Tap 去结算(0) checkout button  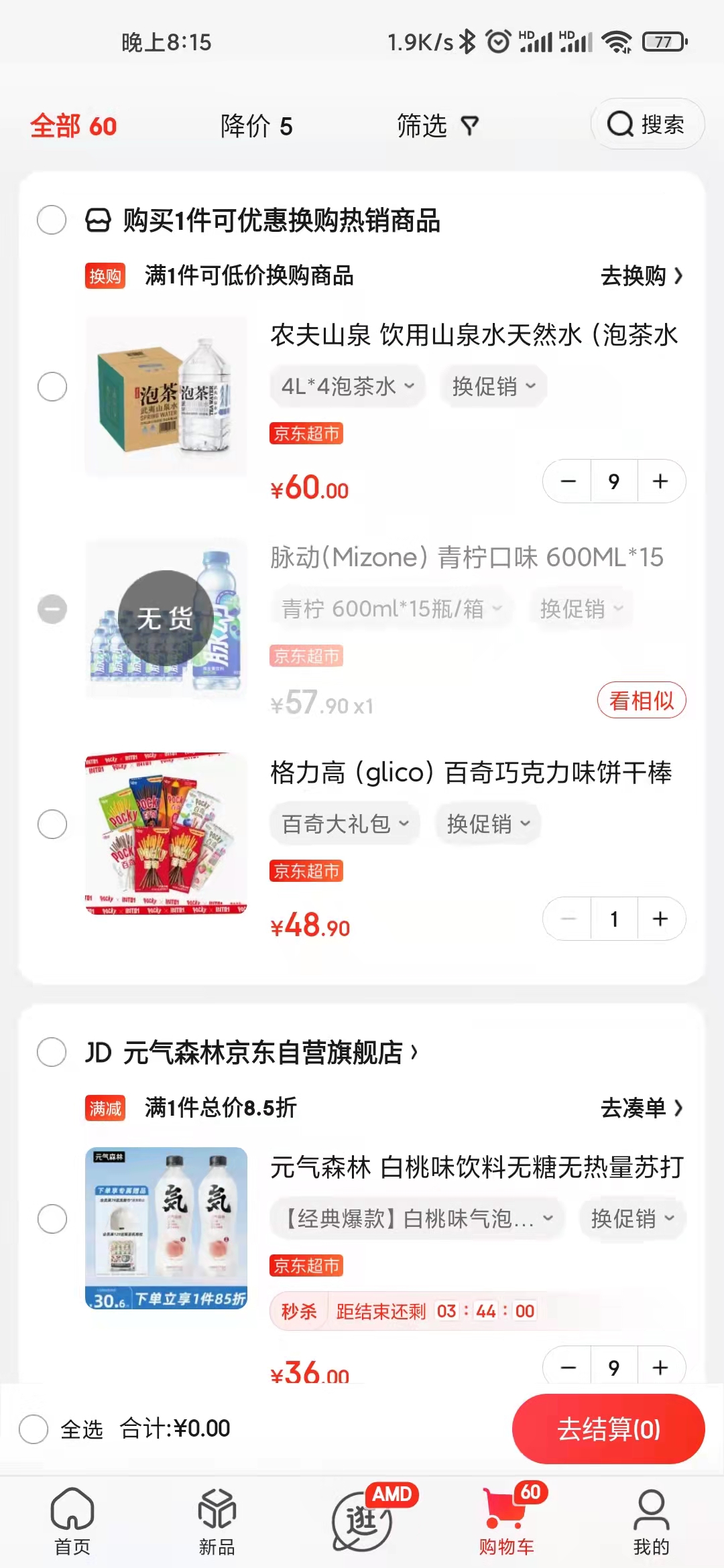coord(608,1429)
